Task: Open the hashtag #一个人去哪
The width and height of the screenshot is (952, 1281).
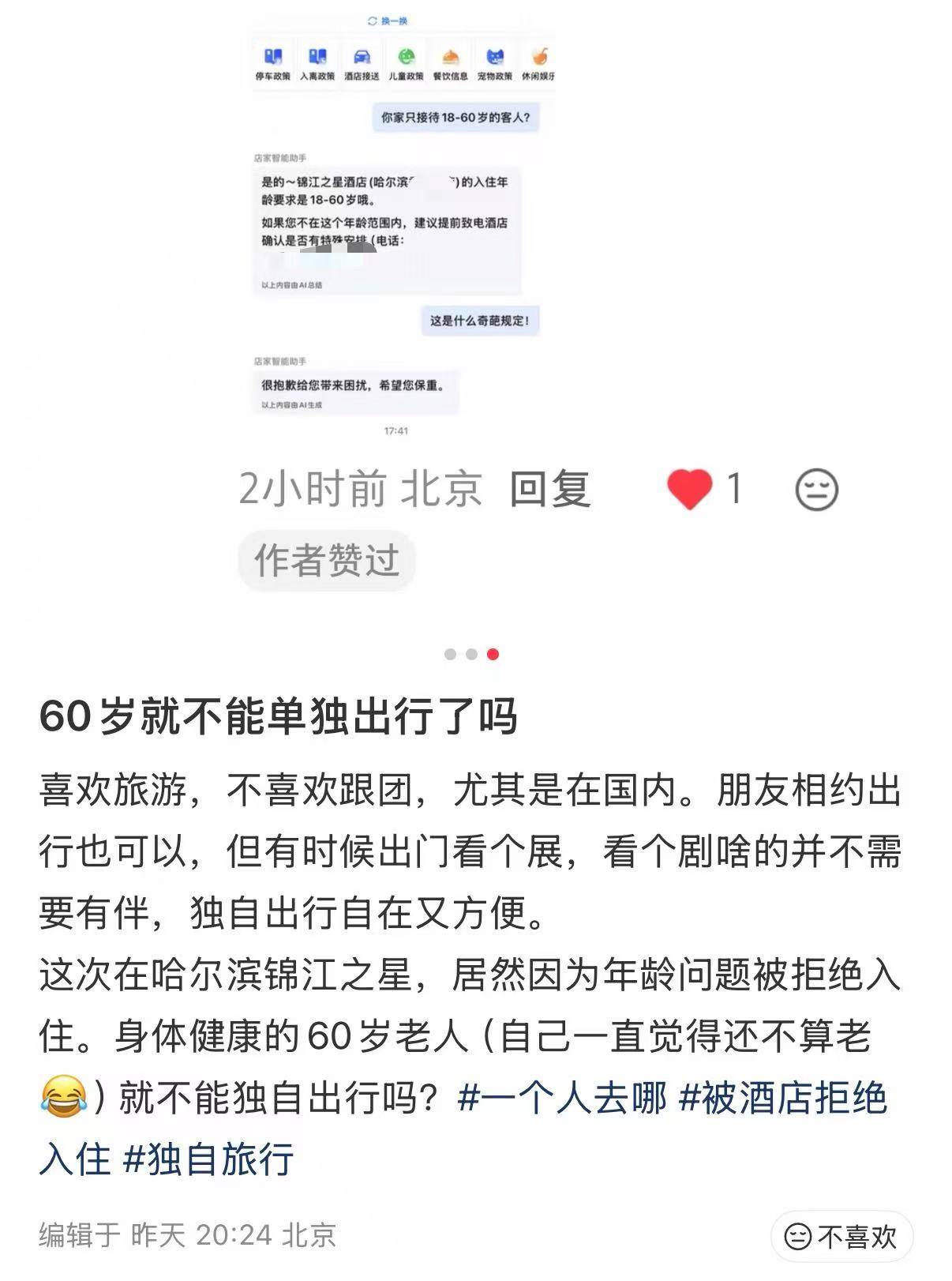Action: coord(562,1098)
